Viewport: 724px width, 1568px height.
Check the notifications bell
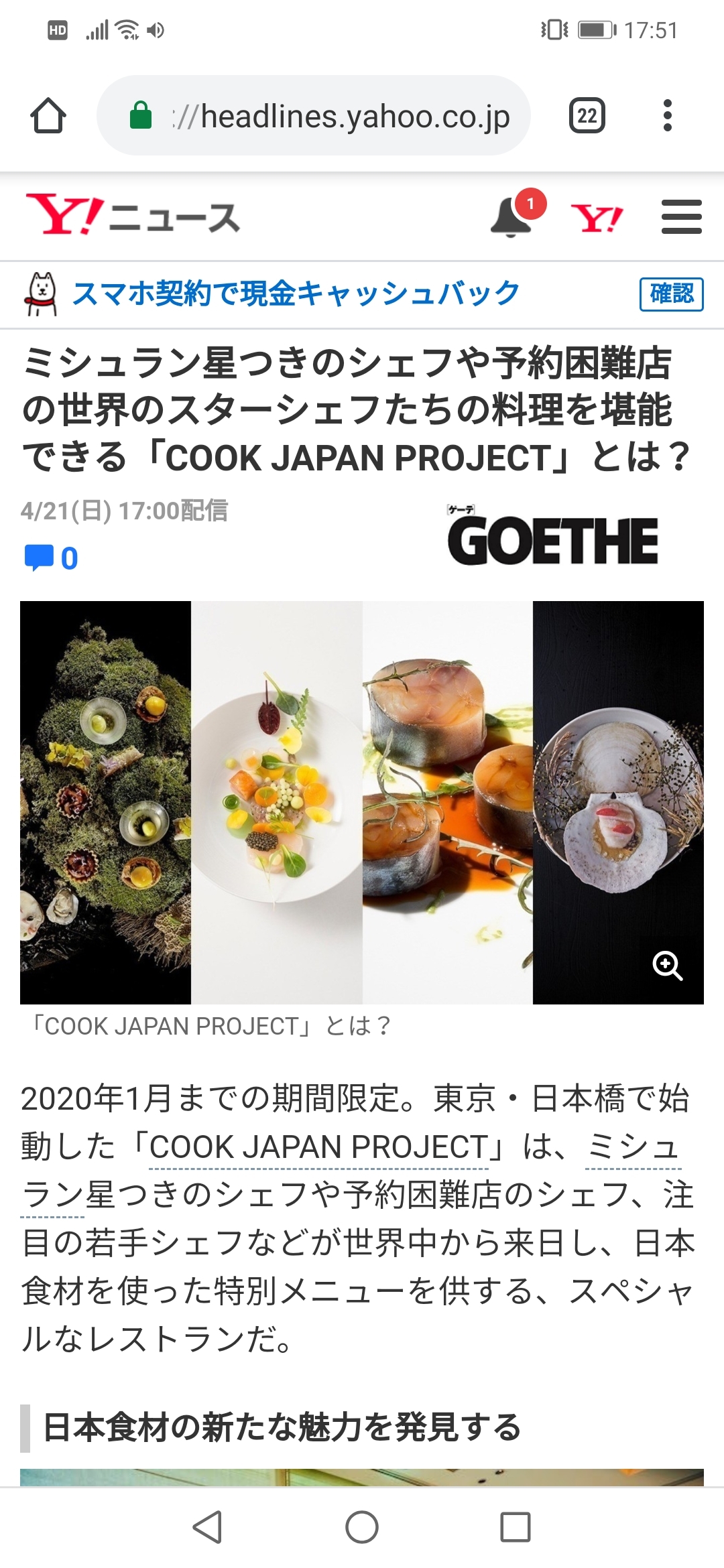(x=513, y=216)
